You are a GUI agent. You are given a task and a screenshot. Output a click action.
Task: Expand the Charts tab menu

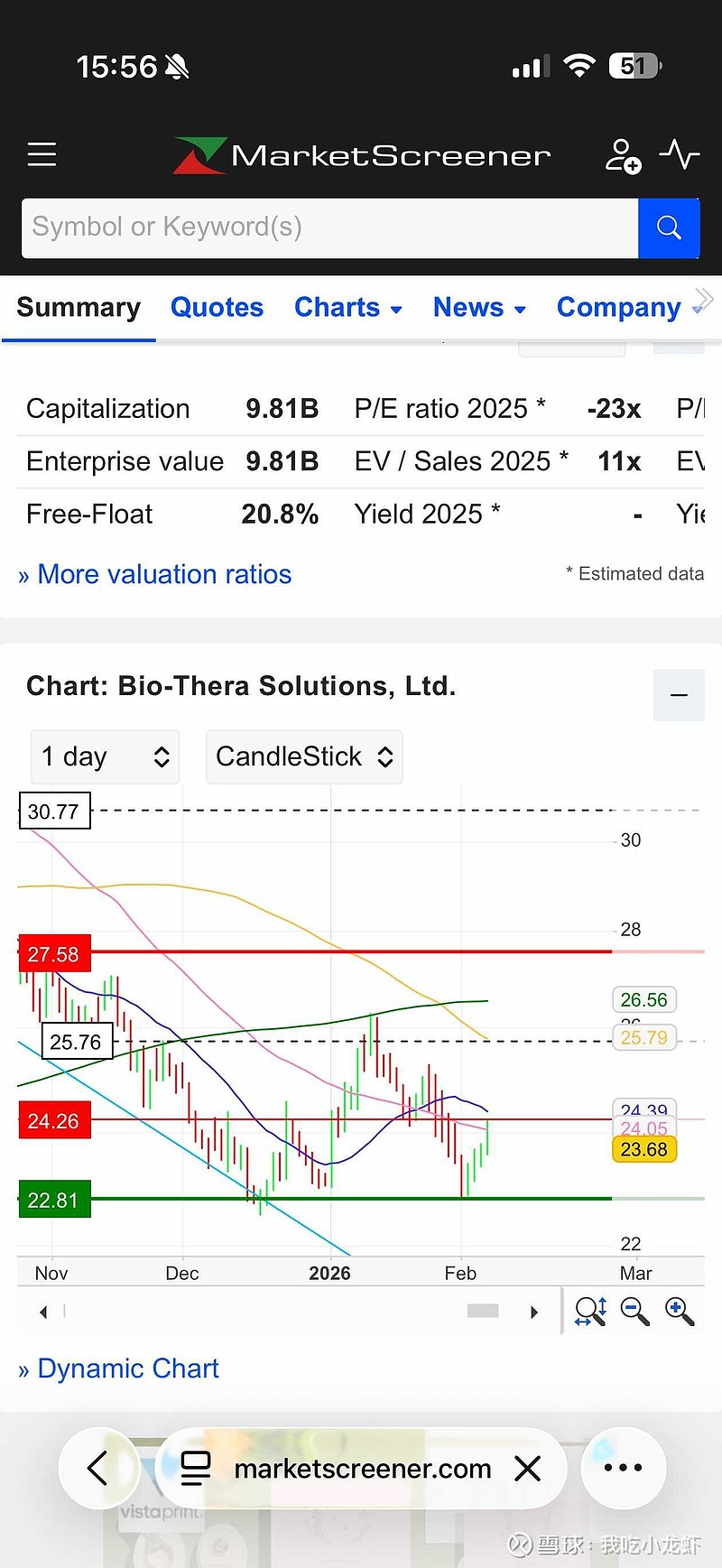347,308
